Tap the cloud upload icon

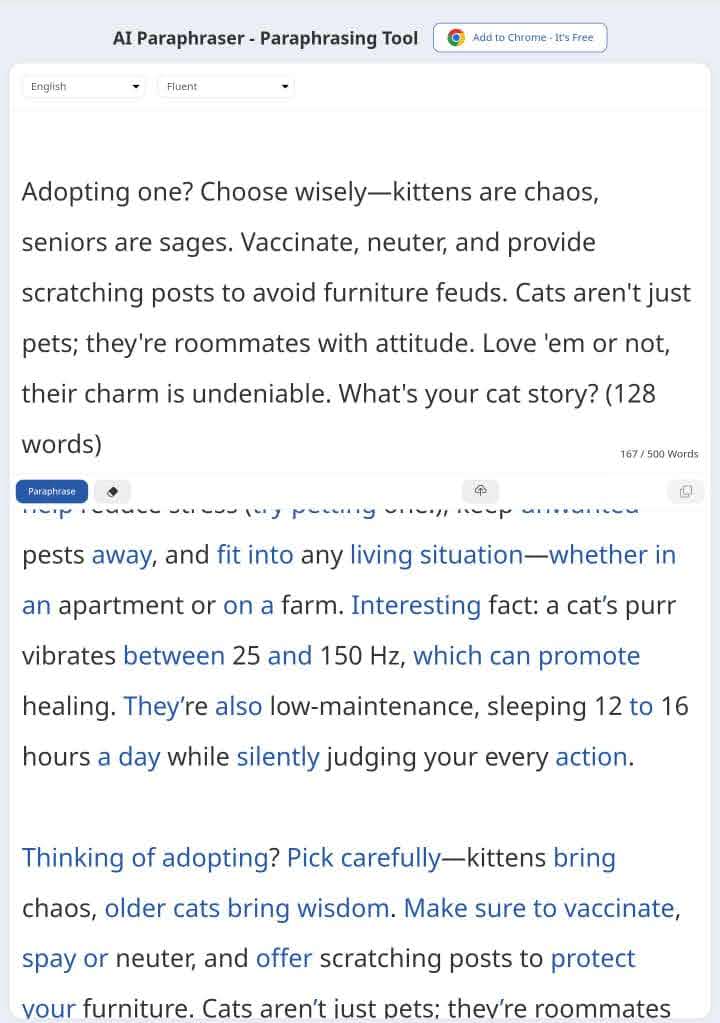[x=480, y=490]
